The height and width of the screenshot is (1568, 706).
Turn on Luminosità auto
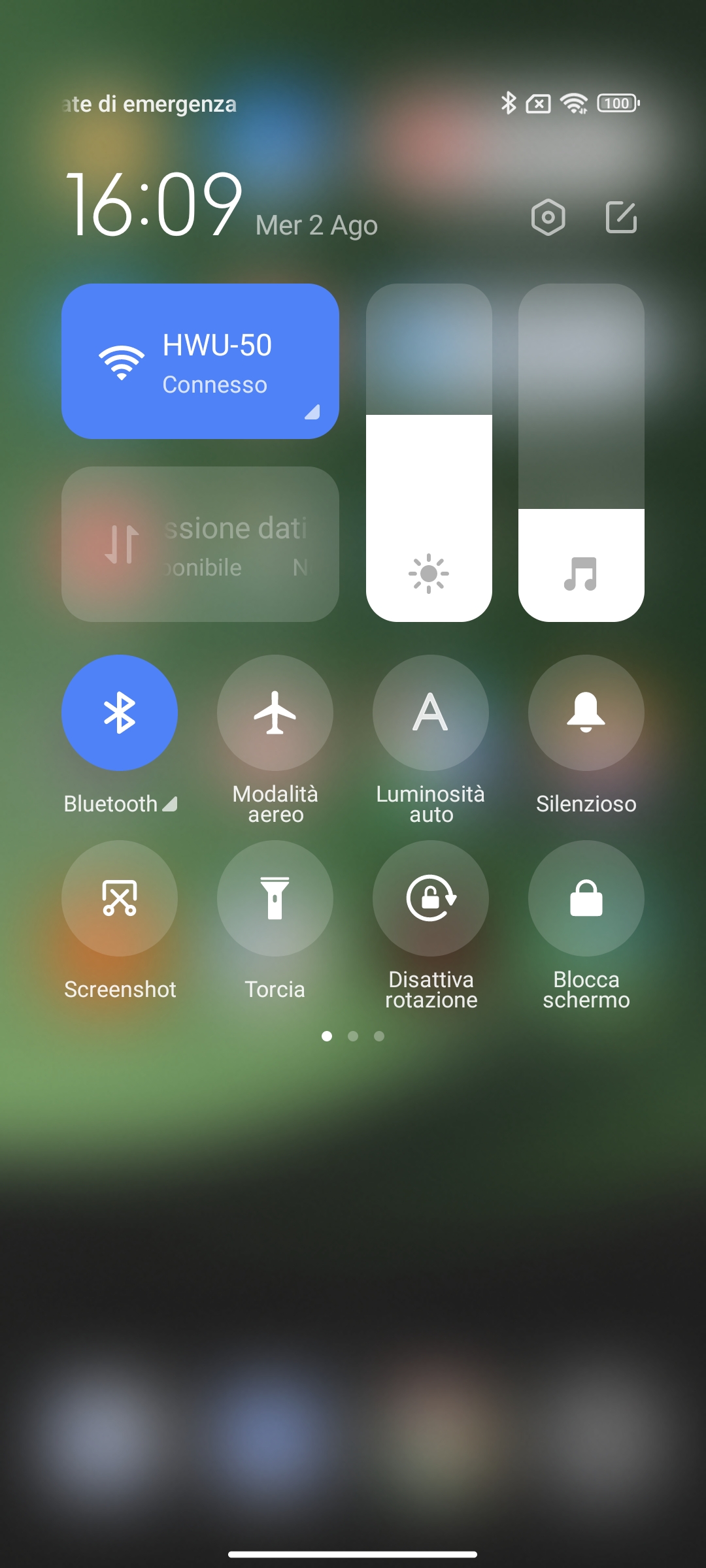(x=431, y=713)
